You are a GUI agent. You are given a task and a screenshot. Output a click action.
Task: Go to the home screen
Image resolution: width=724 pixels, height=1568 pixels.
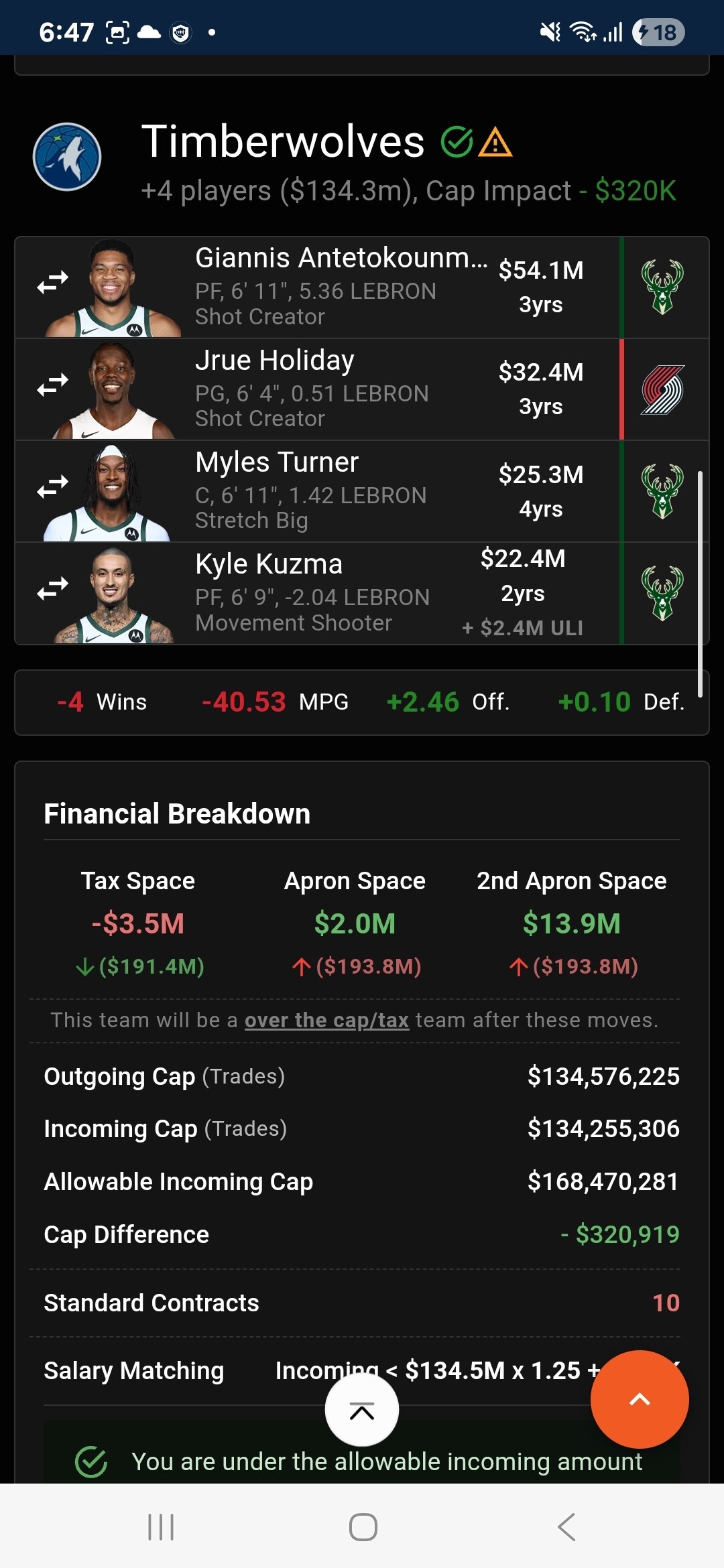[363, 1526]
